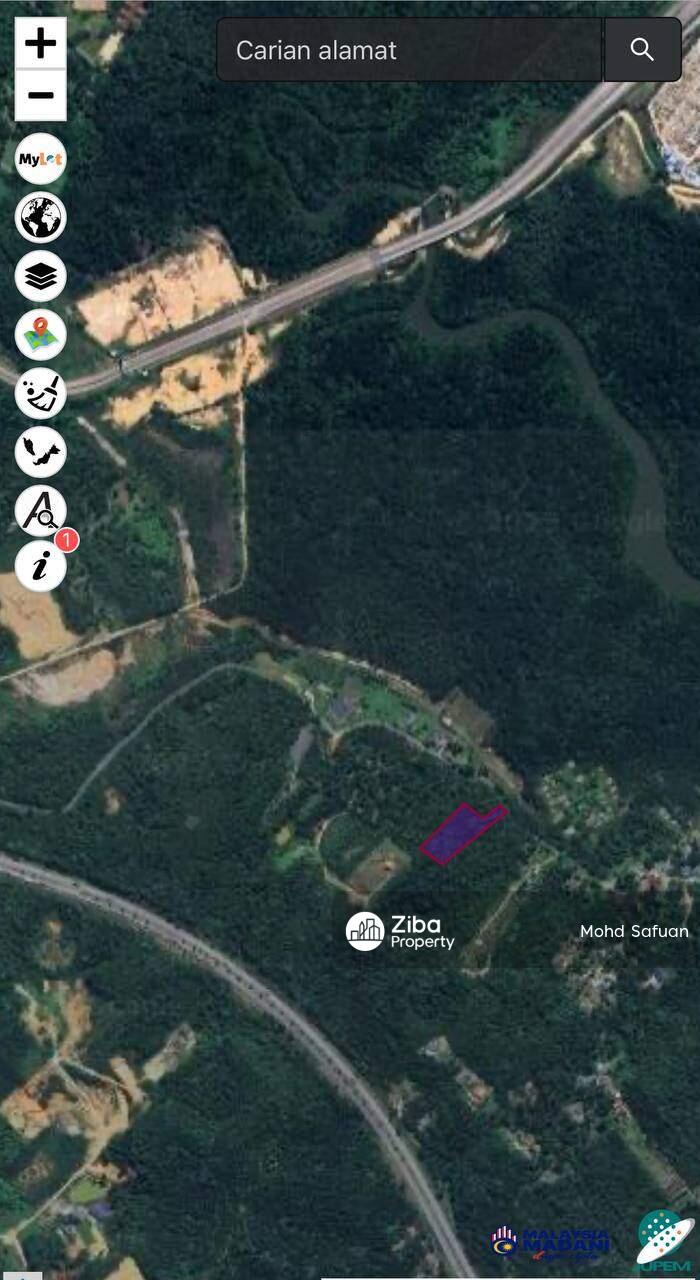The width and height of the screenshot is (700, 1280).
Task: Open the map layers panel
Action: pos(41,277)
